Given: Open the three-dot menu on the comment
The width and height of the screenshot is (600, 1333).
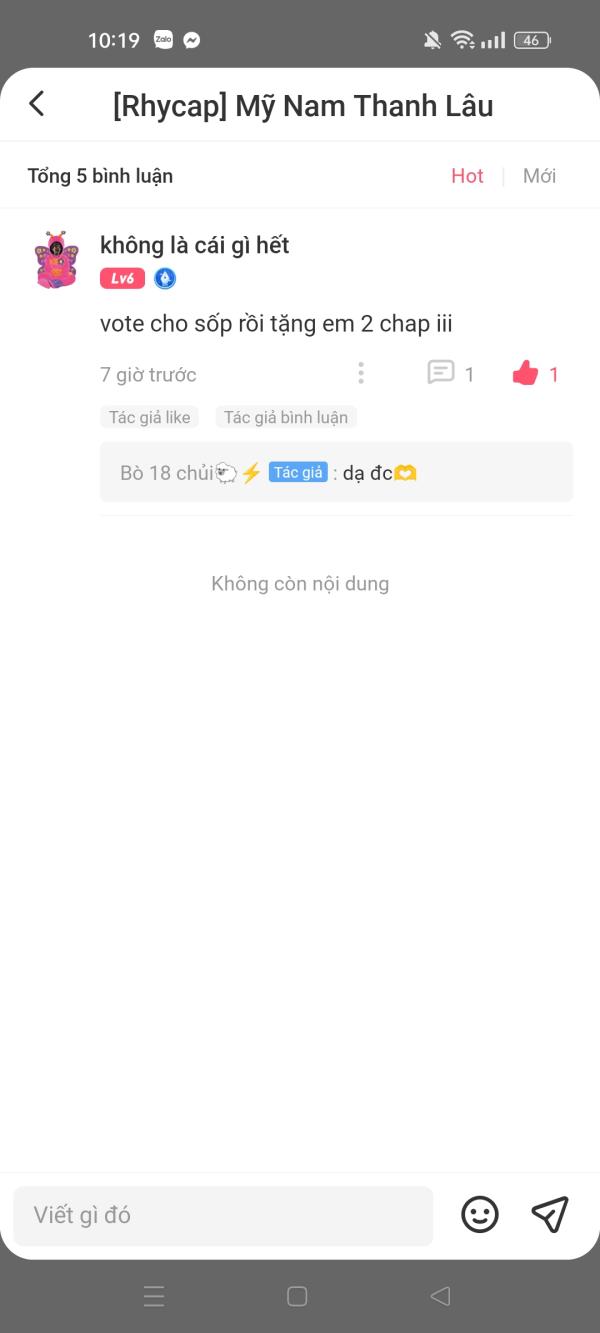Looking at the screenshot, I should click(x=361, y=374).
